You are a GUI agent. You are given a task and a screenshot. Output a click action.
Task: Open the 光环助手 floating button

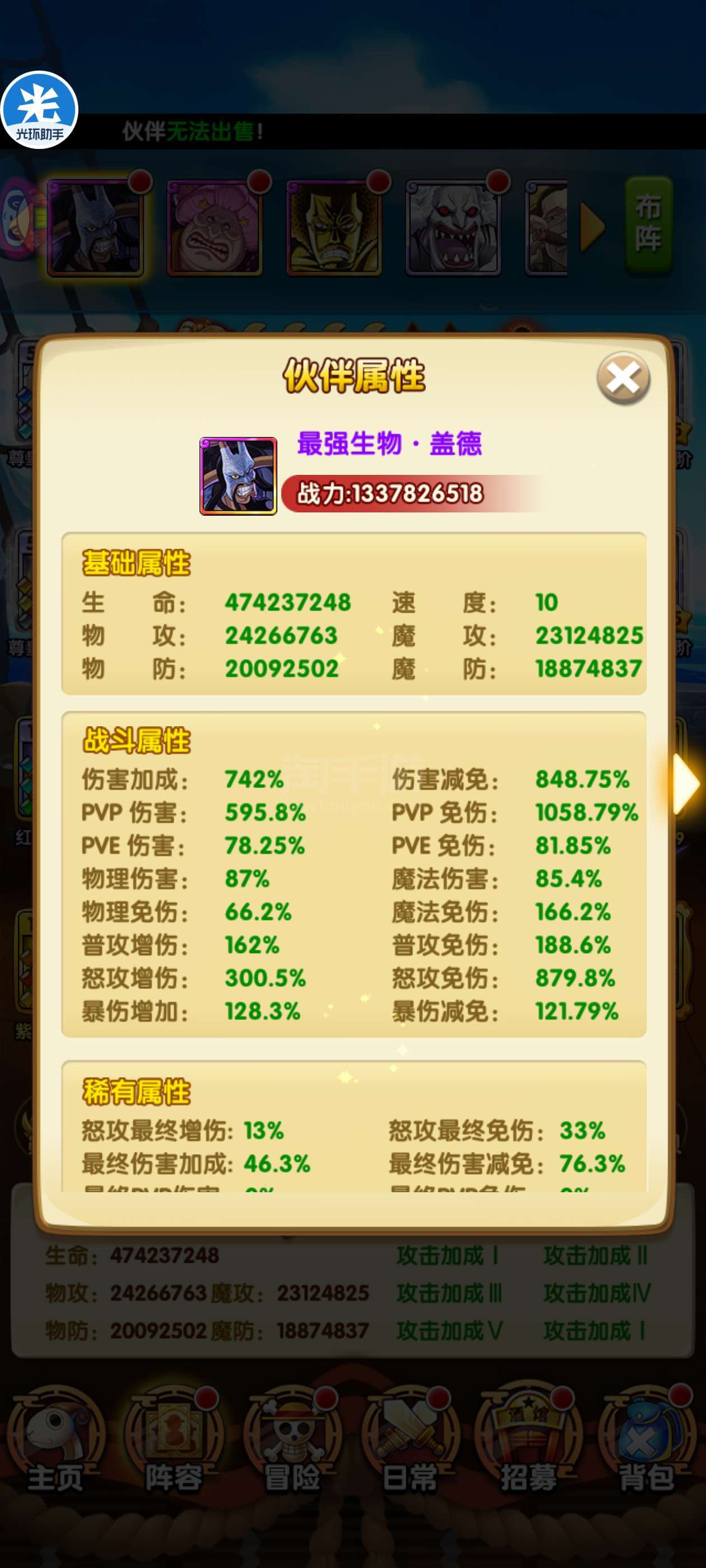(x=40, y=110)
